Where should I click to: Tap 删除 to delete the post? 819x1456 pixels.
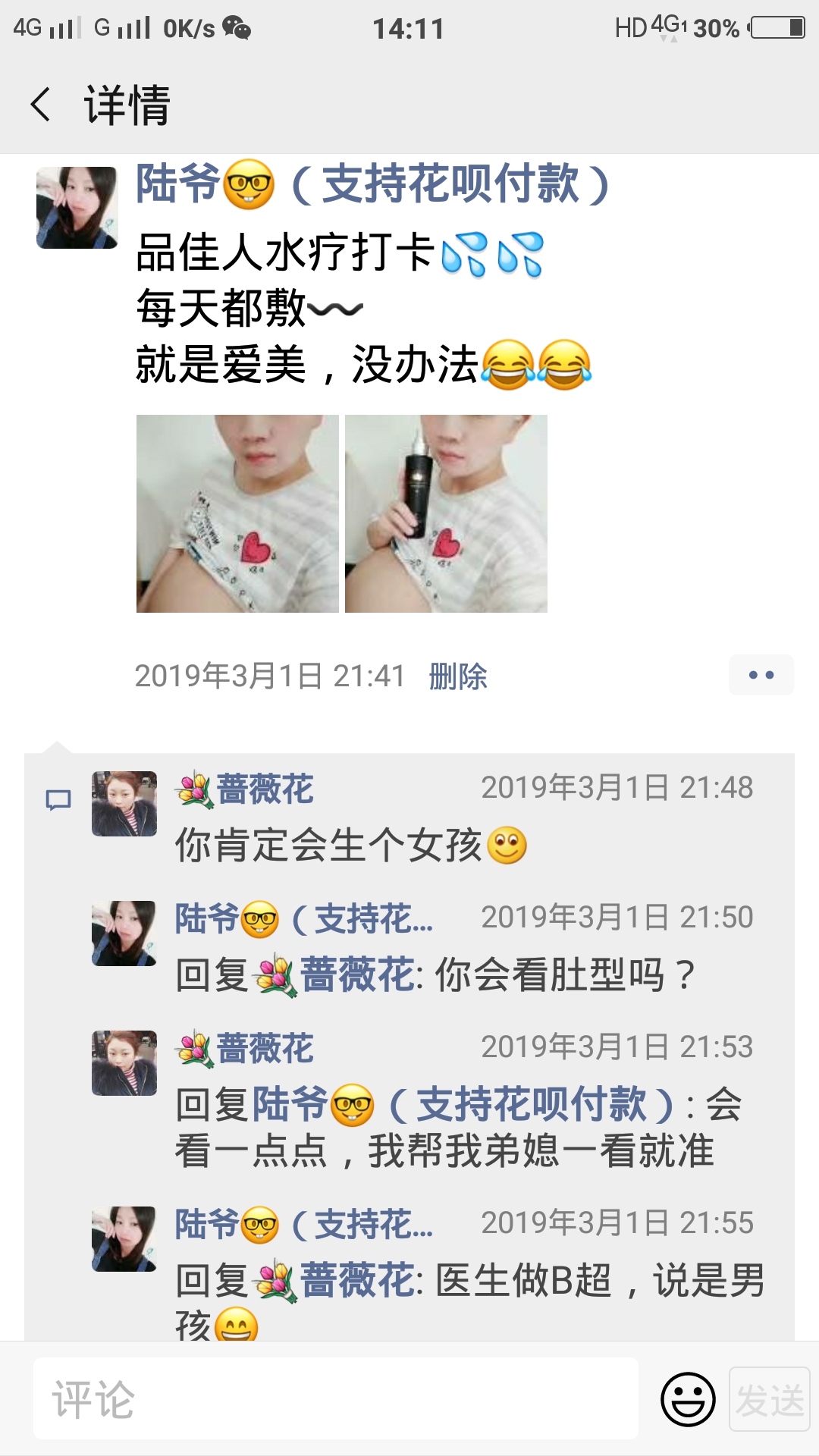pos(457,676)
